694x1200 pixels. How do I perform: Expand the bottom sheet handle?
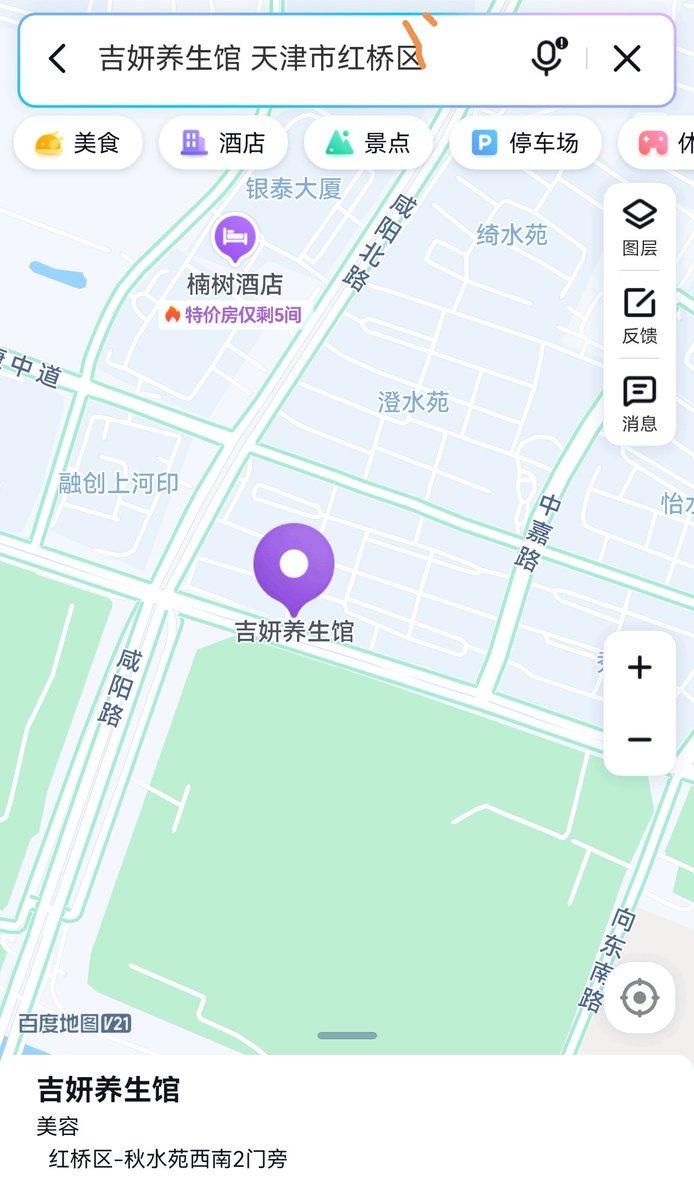coord(347,1035)
